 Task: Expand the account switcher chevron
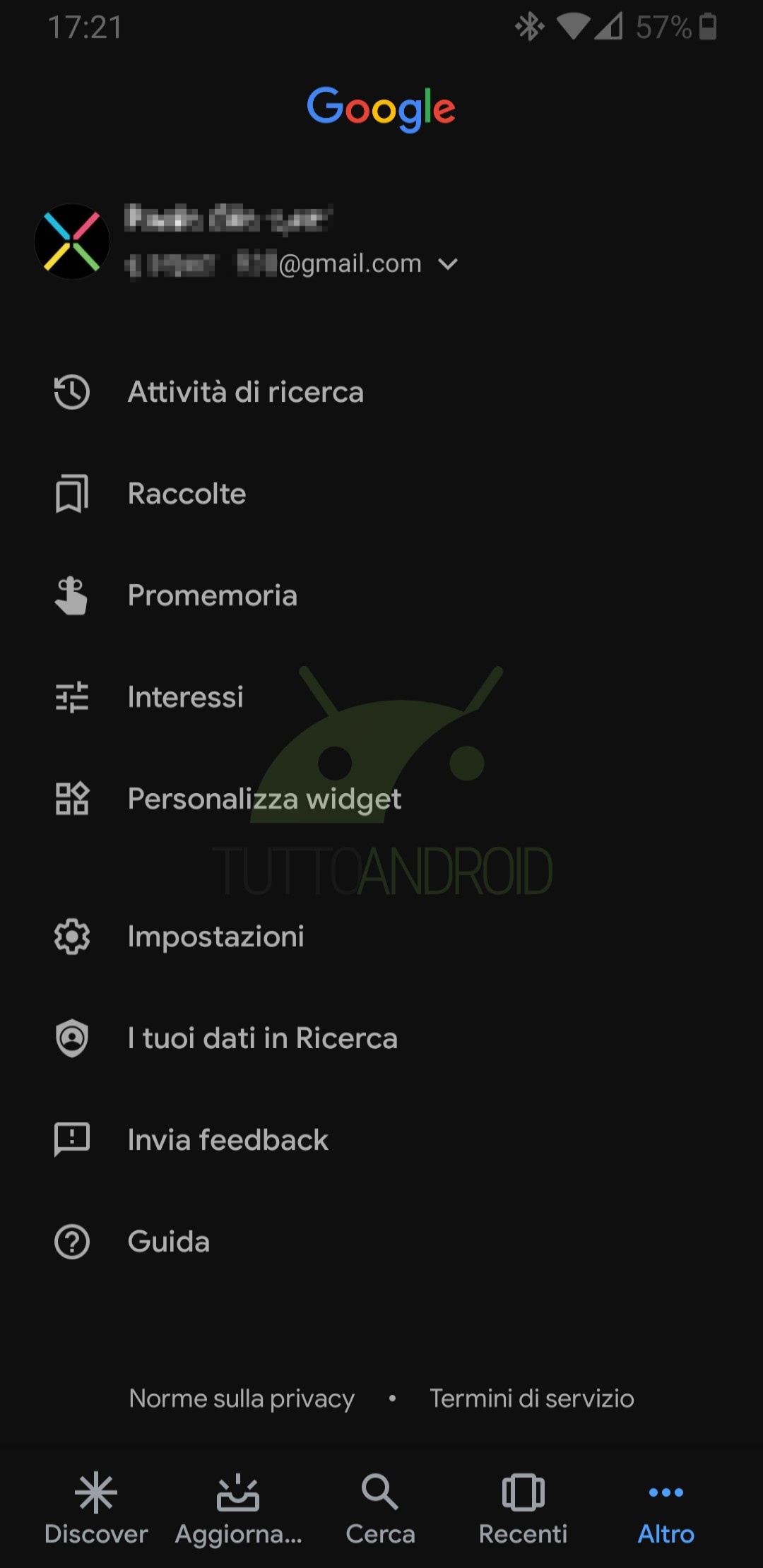click(x=448, y=264)
